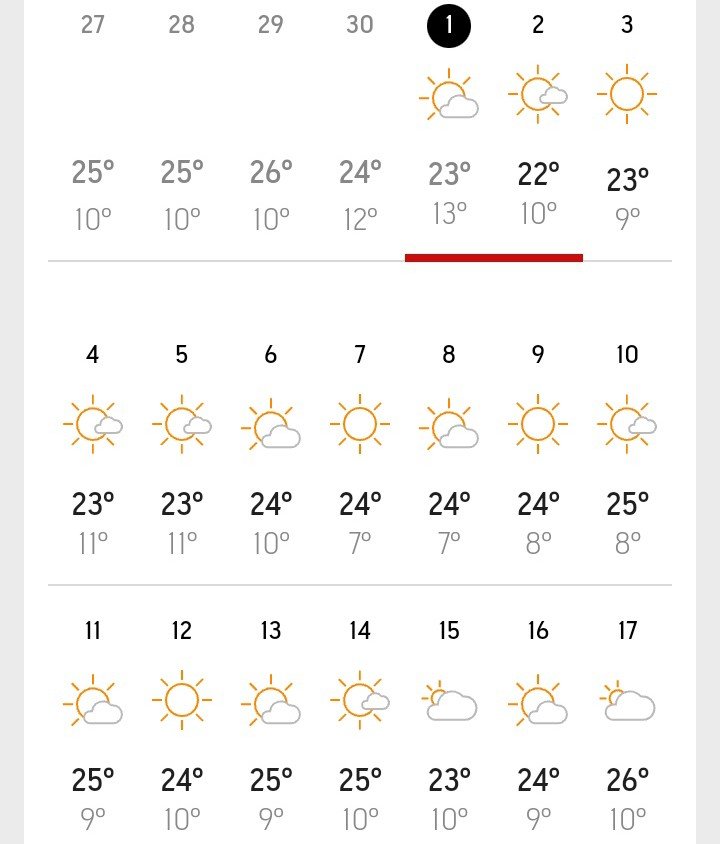Screen dimensions: 720x844
Task: View day 11 forecast details
Action: coord(92,702)
